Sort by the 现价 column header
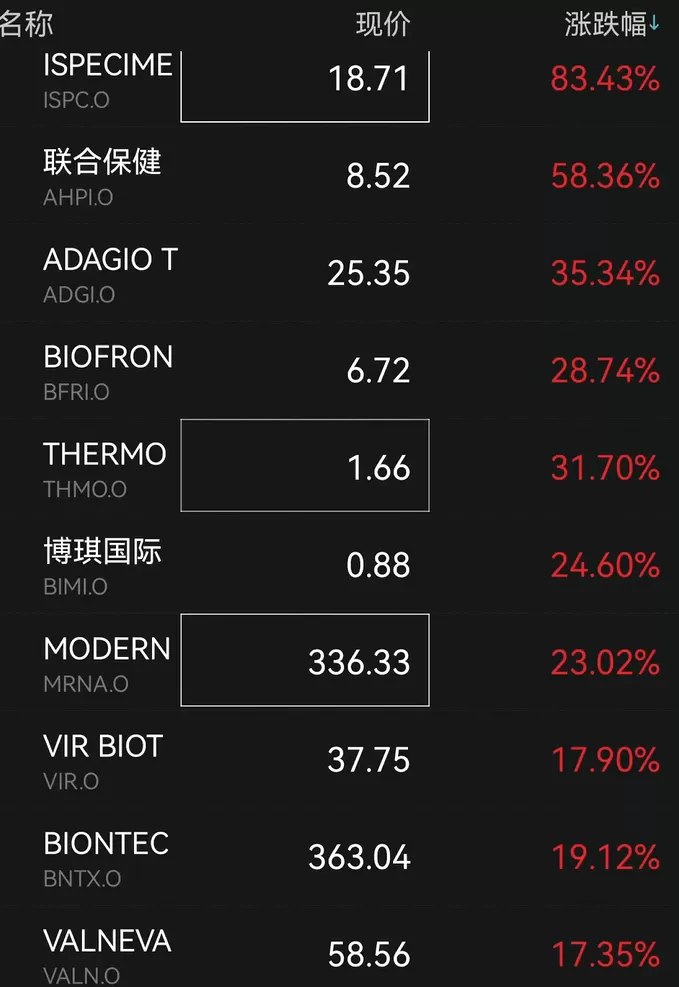Viewport: 679px width, 987px height. [383, 25]
